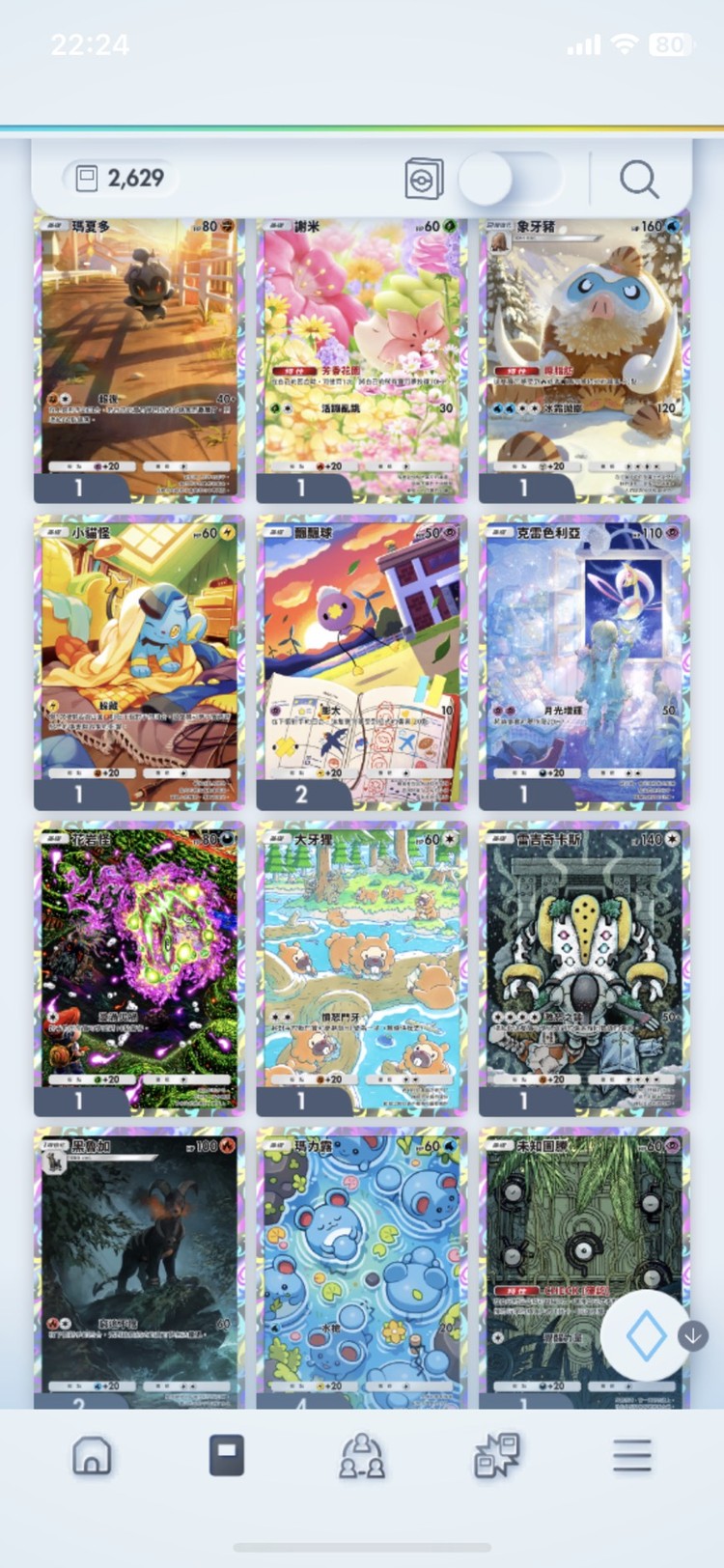The image size is (724, 1568).
Task: Open the card search icon
Action: 638,180
